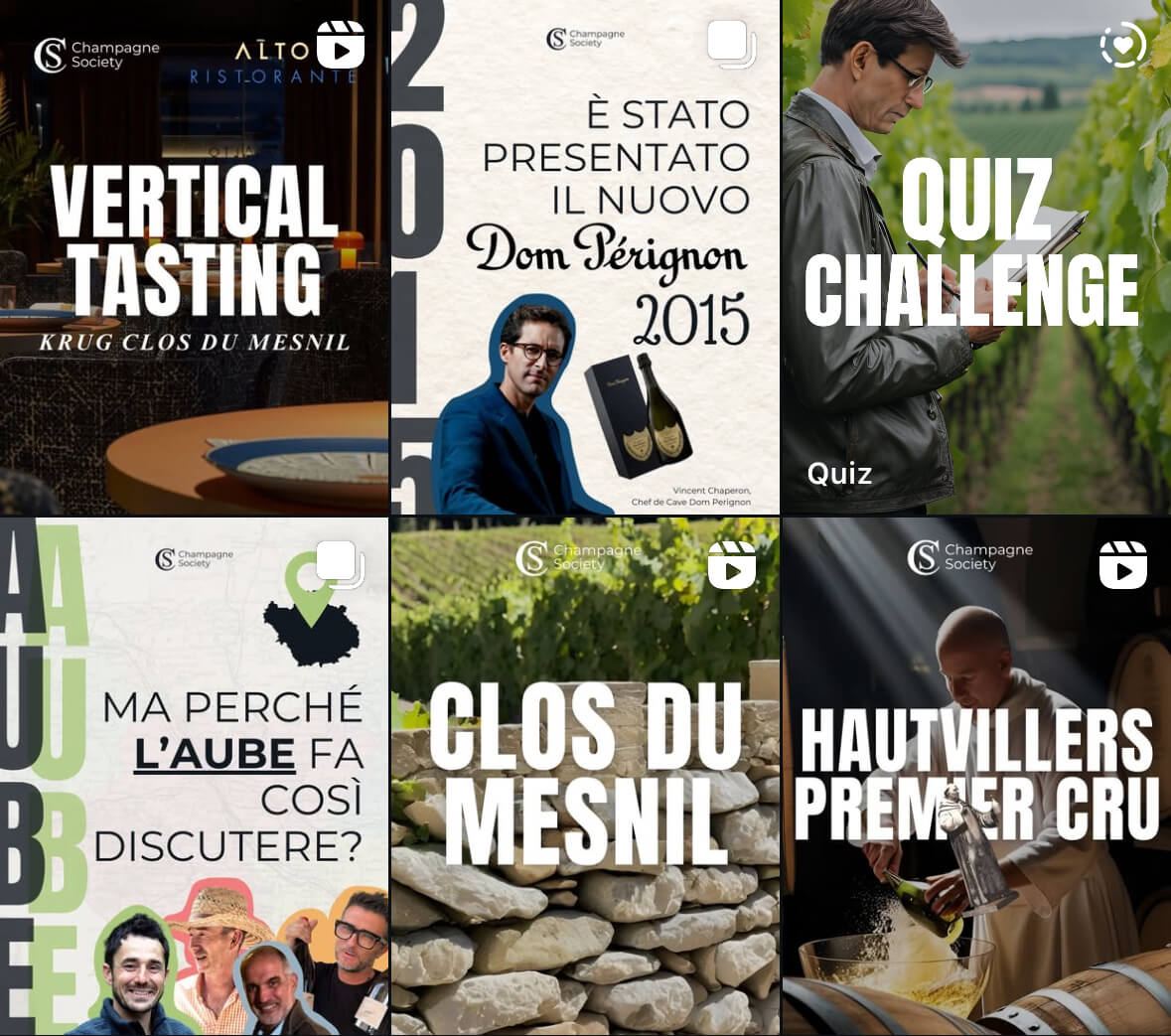Image resolution: width=1171 pixels, height=1036 pixels.
Task: Play the Hautvillers Premier Cru reel
Action: [975, 777]
